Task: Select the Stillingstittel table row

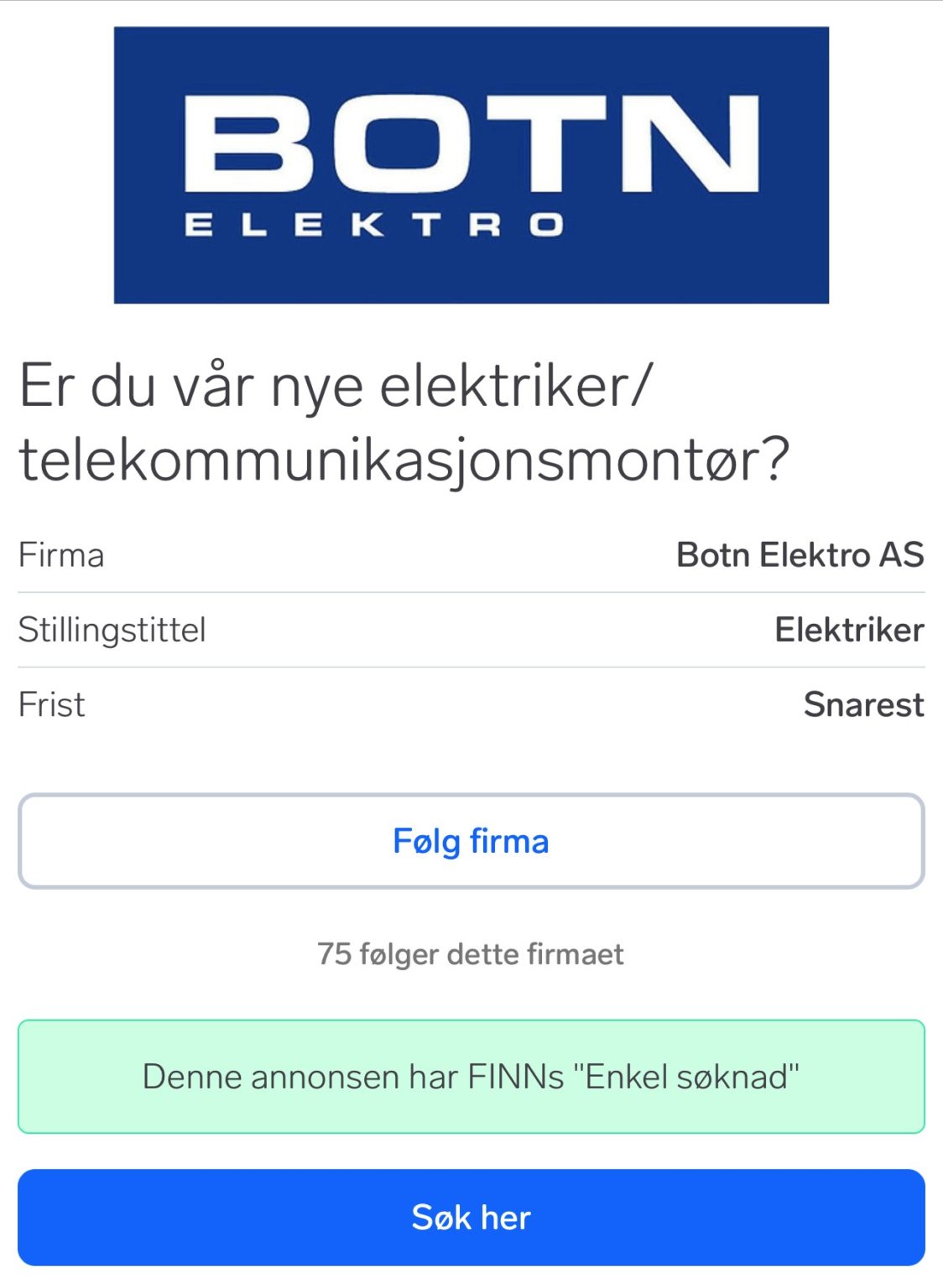Action: coord(471,631)
